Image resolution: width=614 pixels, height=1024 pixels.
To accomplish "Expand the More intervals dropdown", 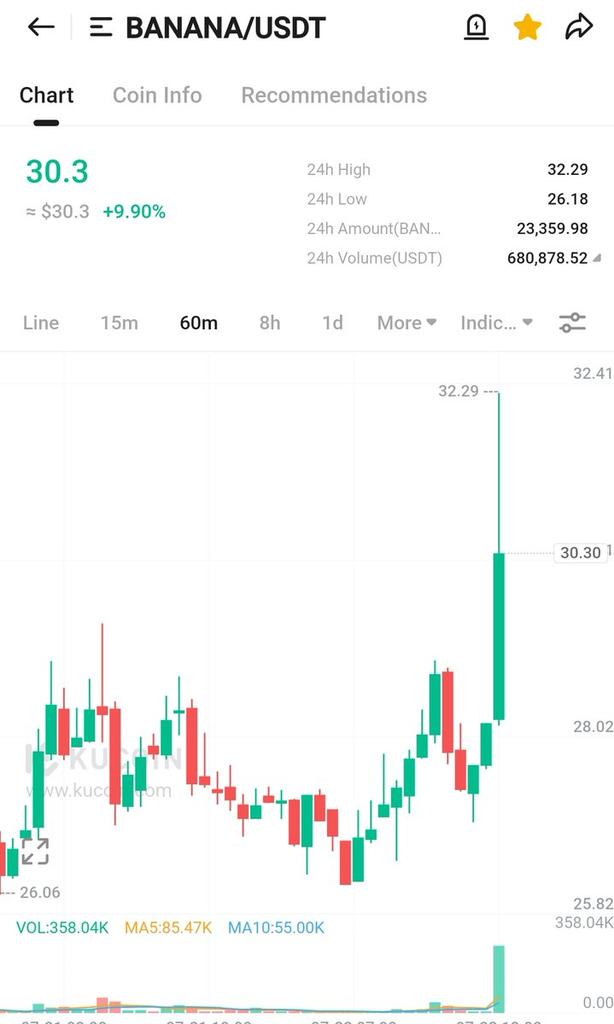I will pos(406,323).
